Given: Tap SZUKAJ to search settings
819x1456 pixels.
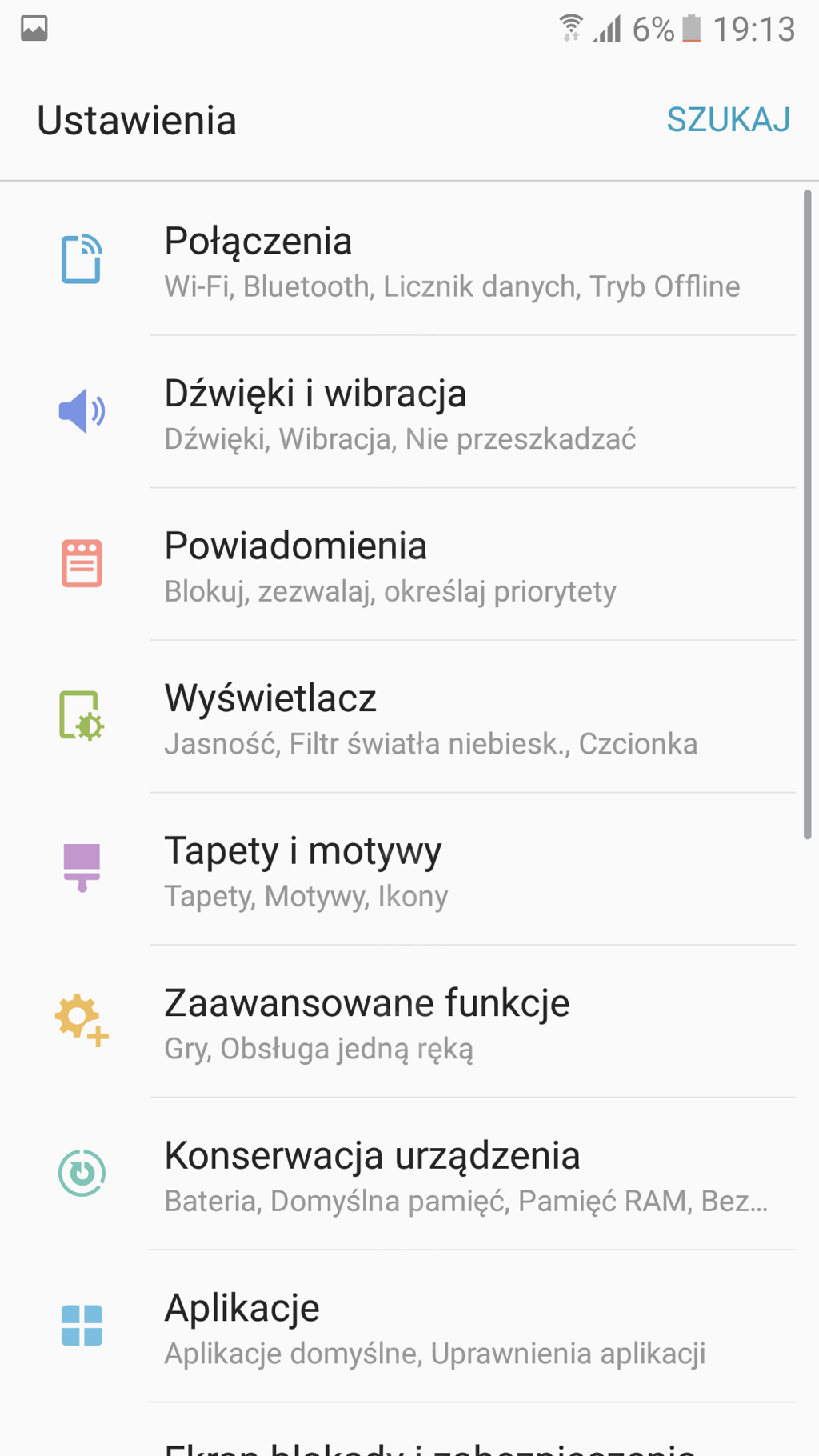Looking at the screenshot, I should pyautogui.click(x=728, y=120).
